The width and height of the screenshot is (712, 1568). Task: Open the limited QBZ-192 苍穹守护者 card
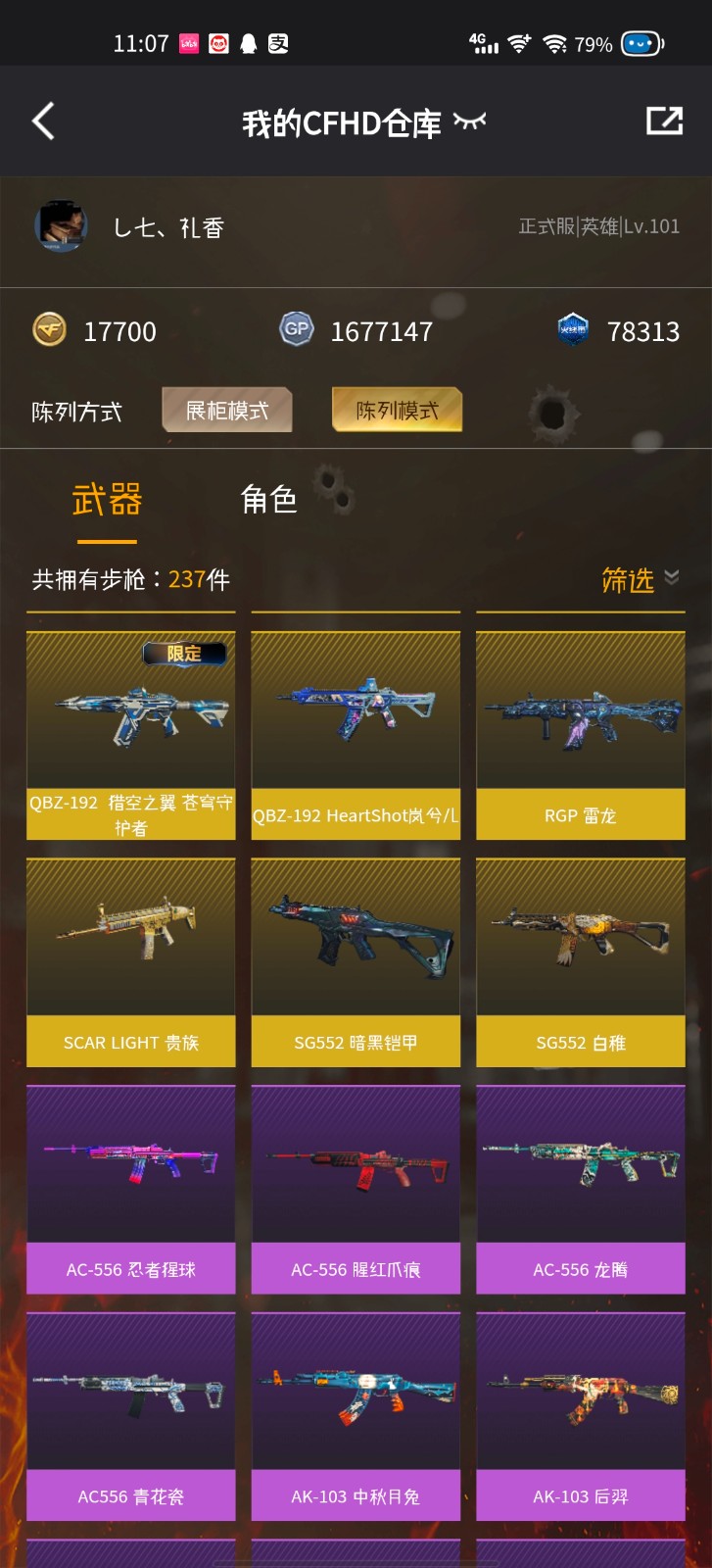point(130,735)
